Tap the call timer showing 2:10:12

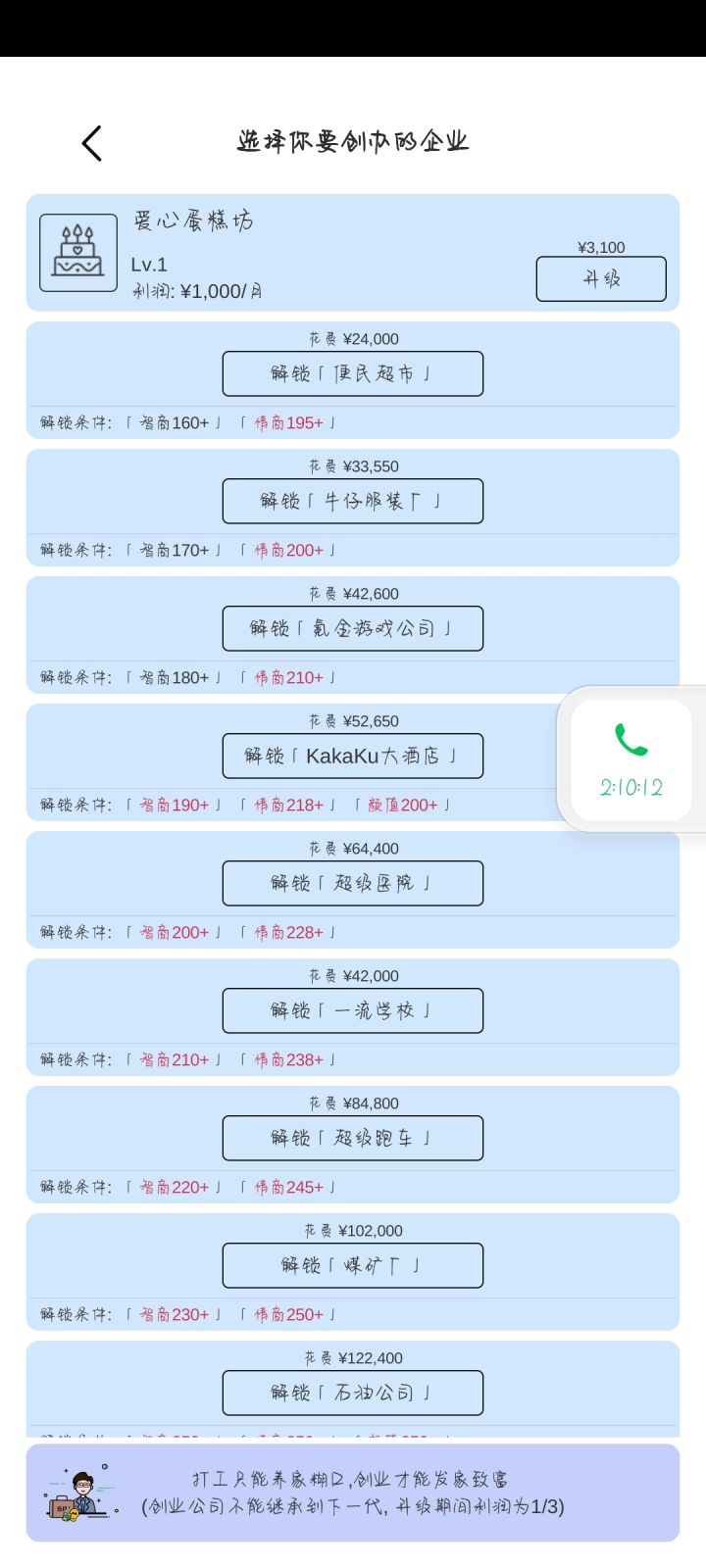(632, 786)
